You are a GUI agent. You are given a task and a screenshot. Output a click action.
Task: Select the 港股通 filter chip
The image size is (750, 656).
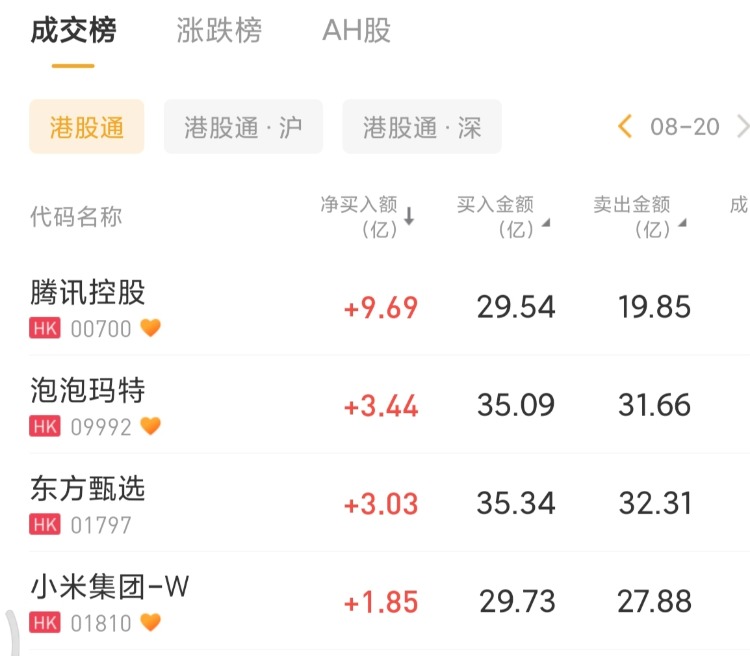[x=87, y=127]
